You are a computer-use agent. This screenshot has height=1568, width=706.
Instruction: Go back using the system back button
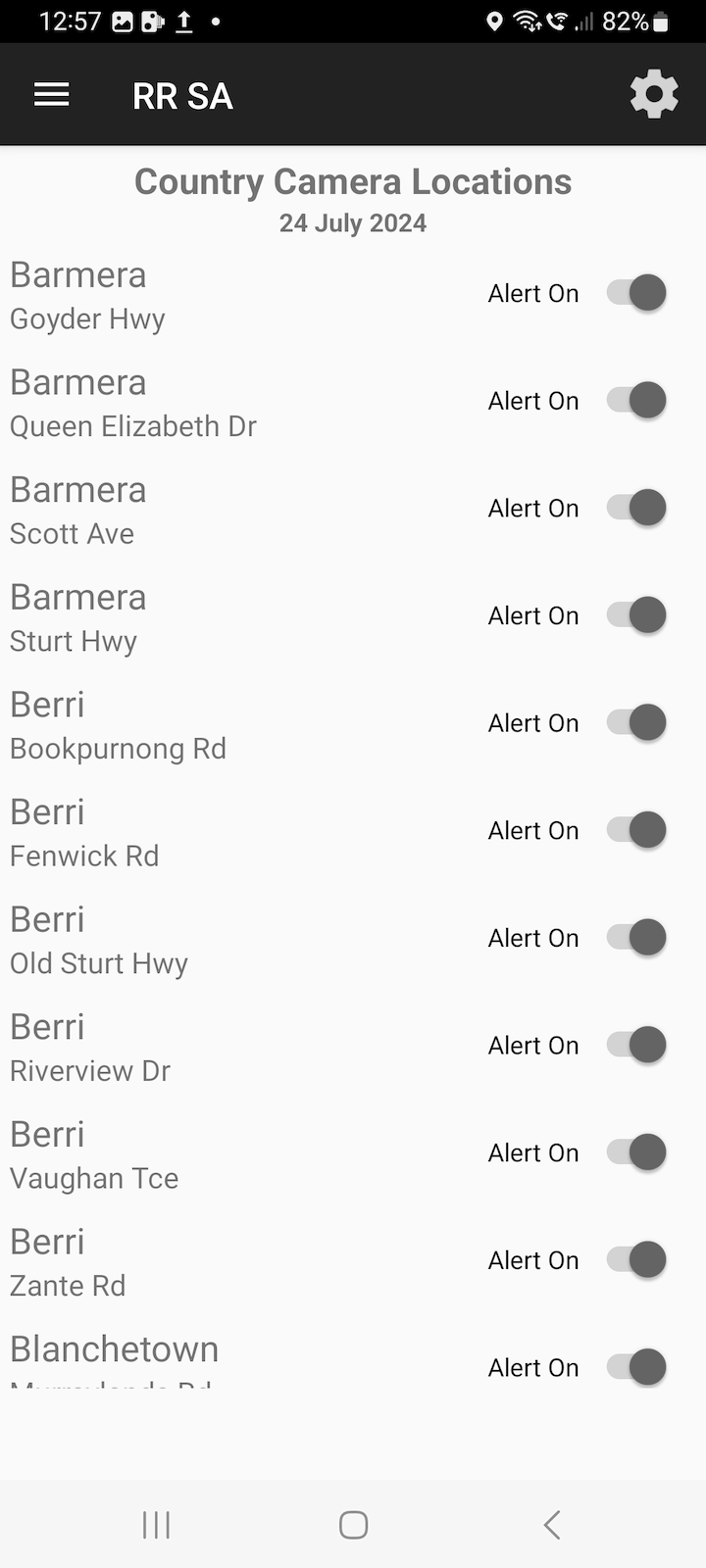(x=552, y=1525)
